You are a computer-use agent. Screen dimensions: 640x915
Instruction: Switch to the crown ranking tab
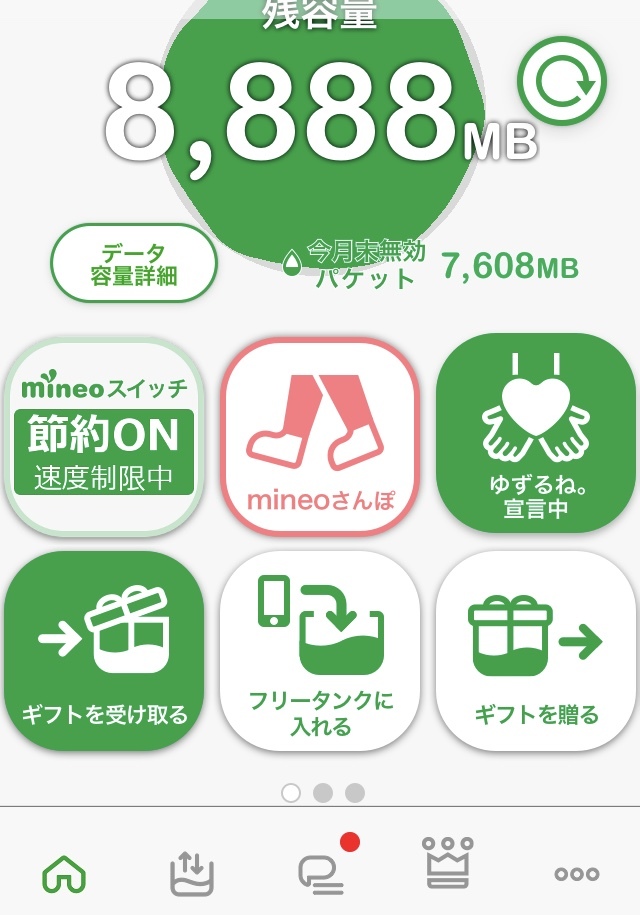pos(448,863)
